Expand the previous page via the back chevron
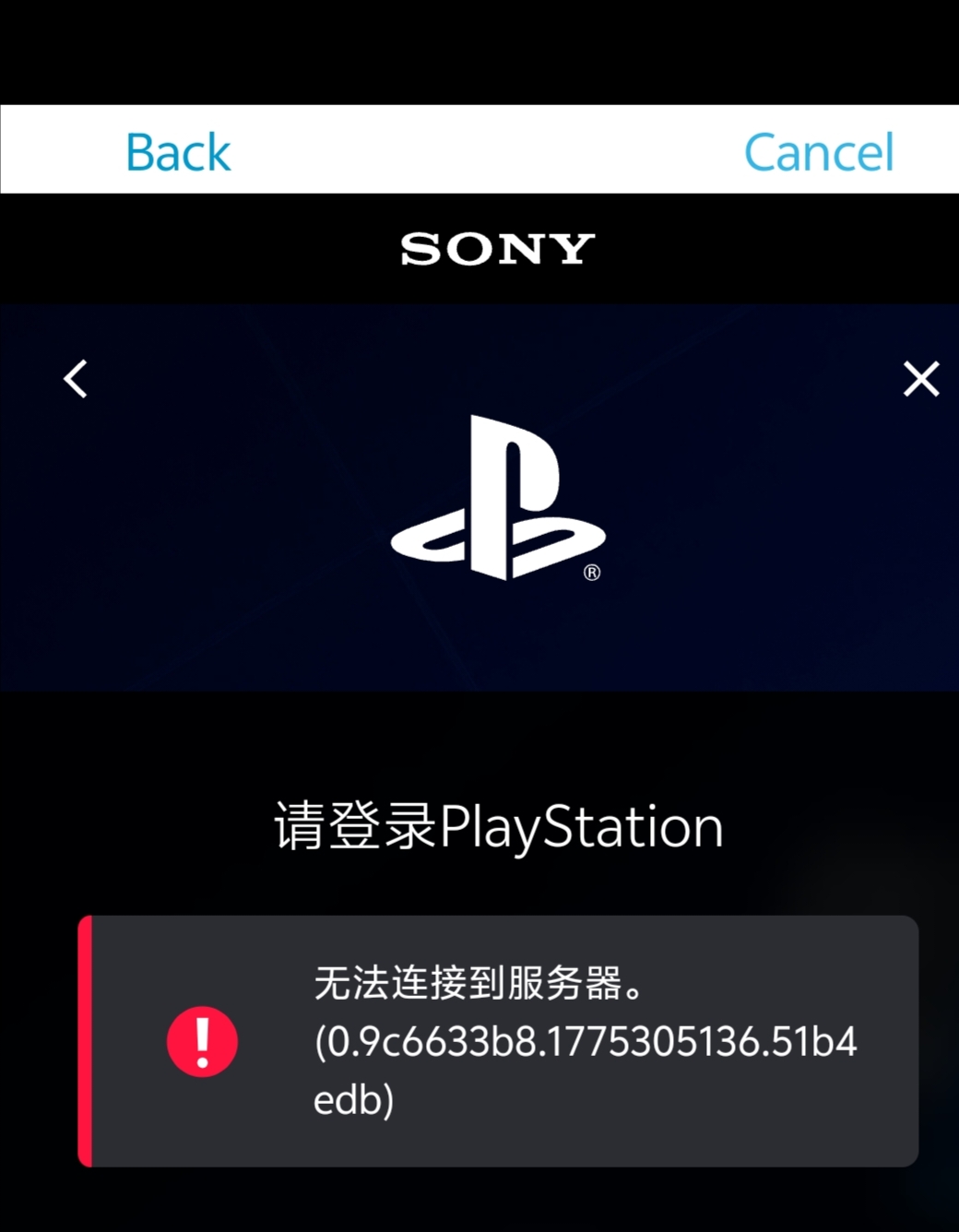The height and width of the screenshot is (1232, 959). (76, 378)
